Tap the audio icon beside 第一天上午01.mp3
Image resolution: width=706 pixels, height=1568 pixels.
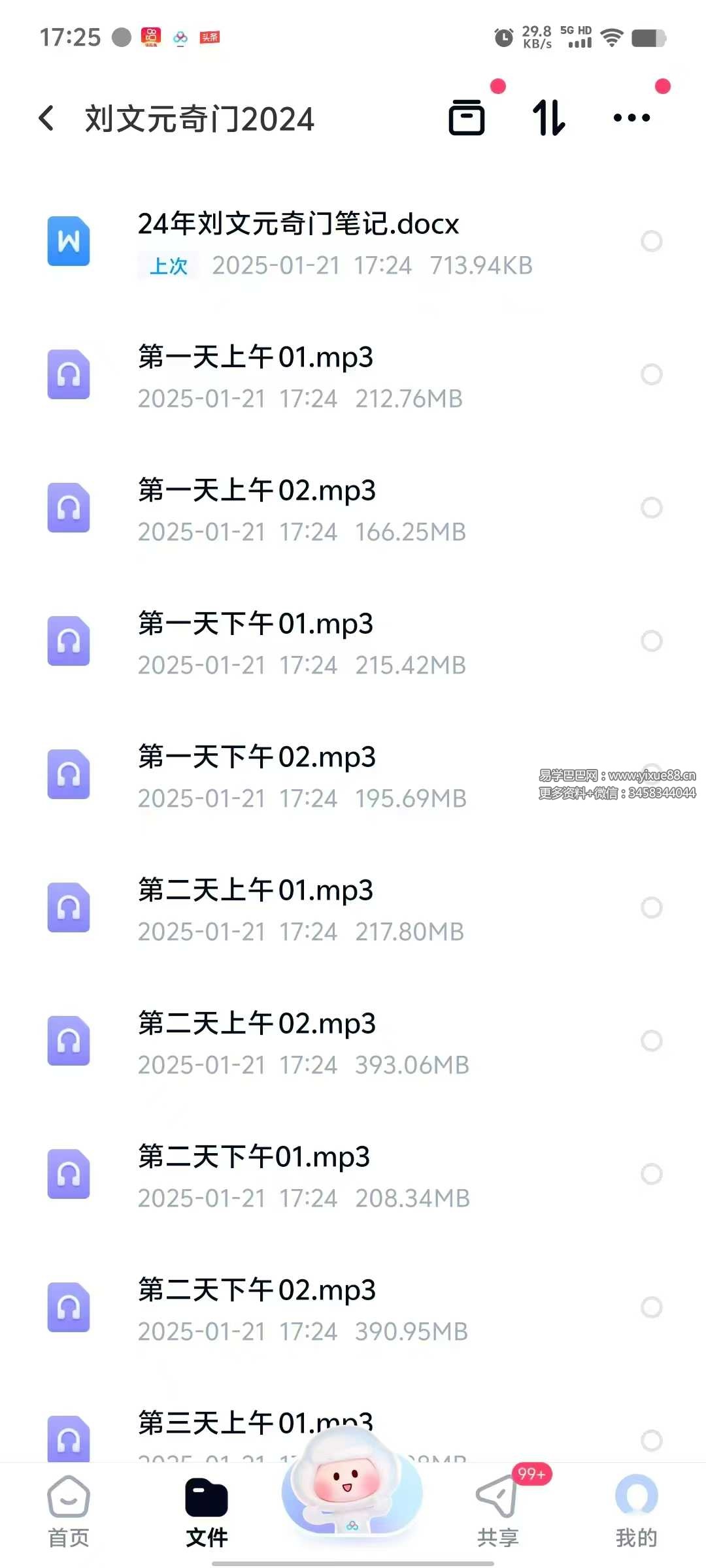tap(68, 374)
